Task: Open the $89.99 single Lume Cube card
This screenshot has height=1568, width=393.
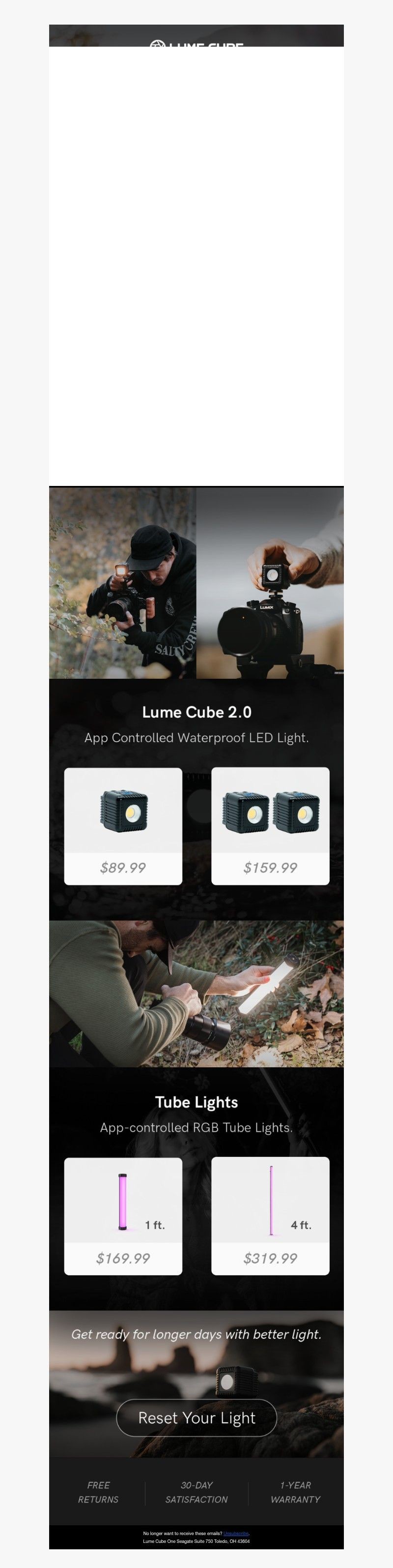Action: pyautogui.click(x=123, y=825)
